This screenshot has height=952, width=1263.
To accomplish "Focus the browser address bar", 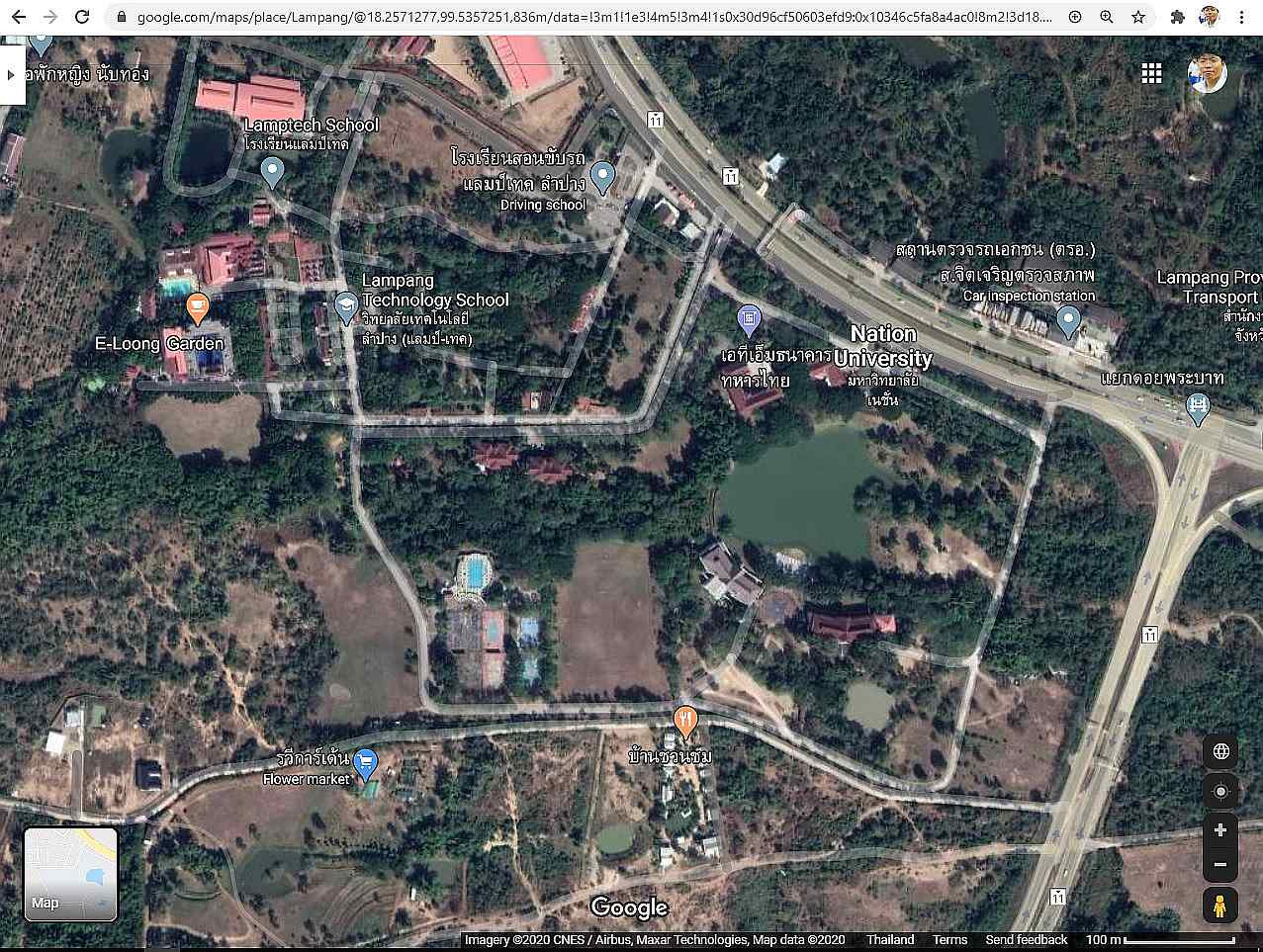I will (593, 17).
